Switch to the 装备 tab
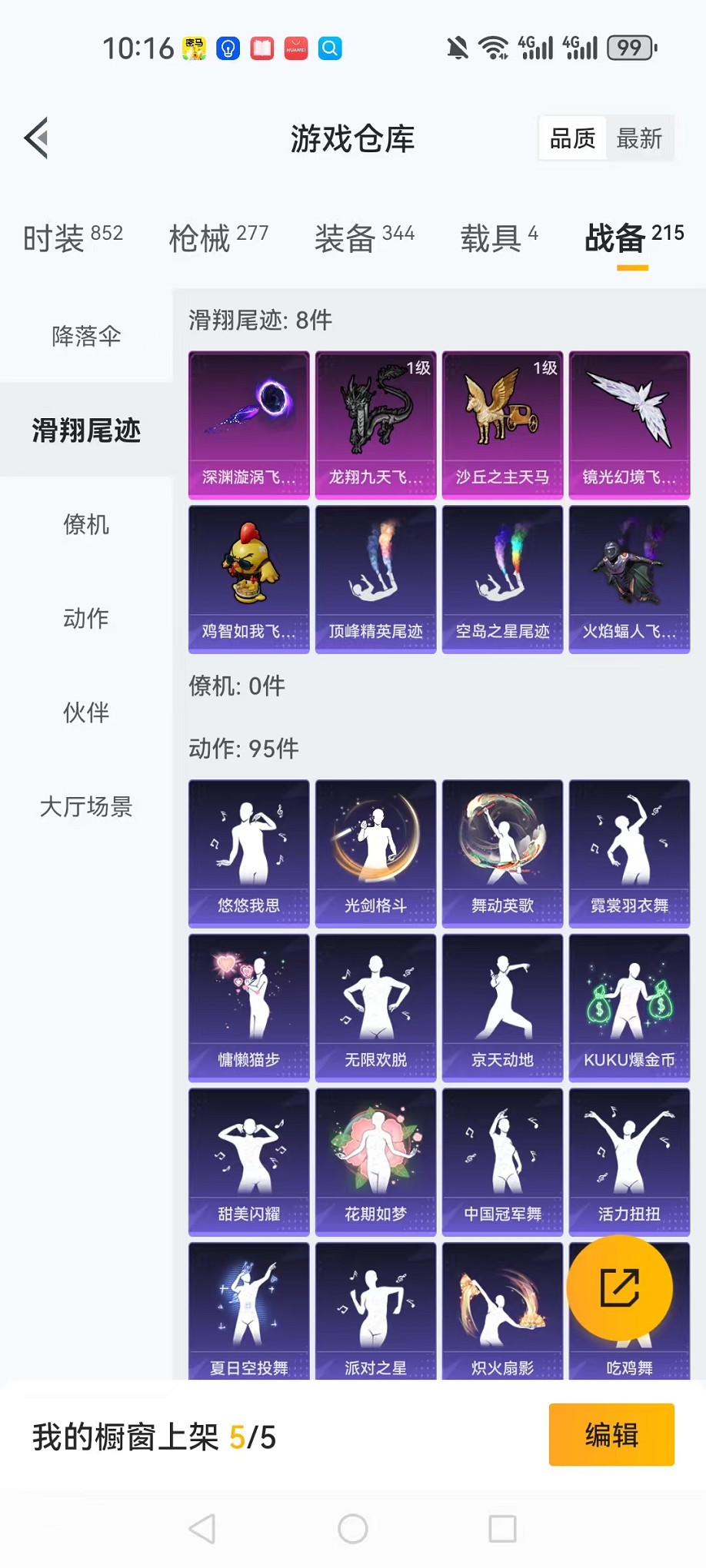 [x=364, y=238]
